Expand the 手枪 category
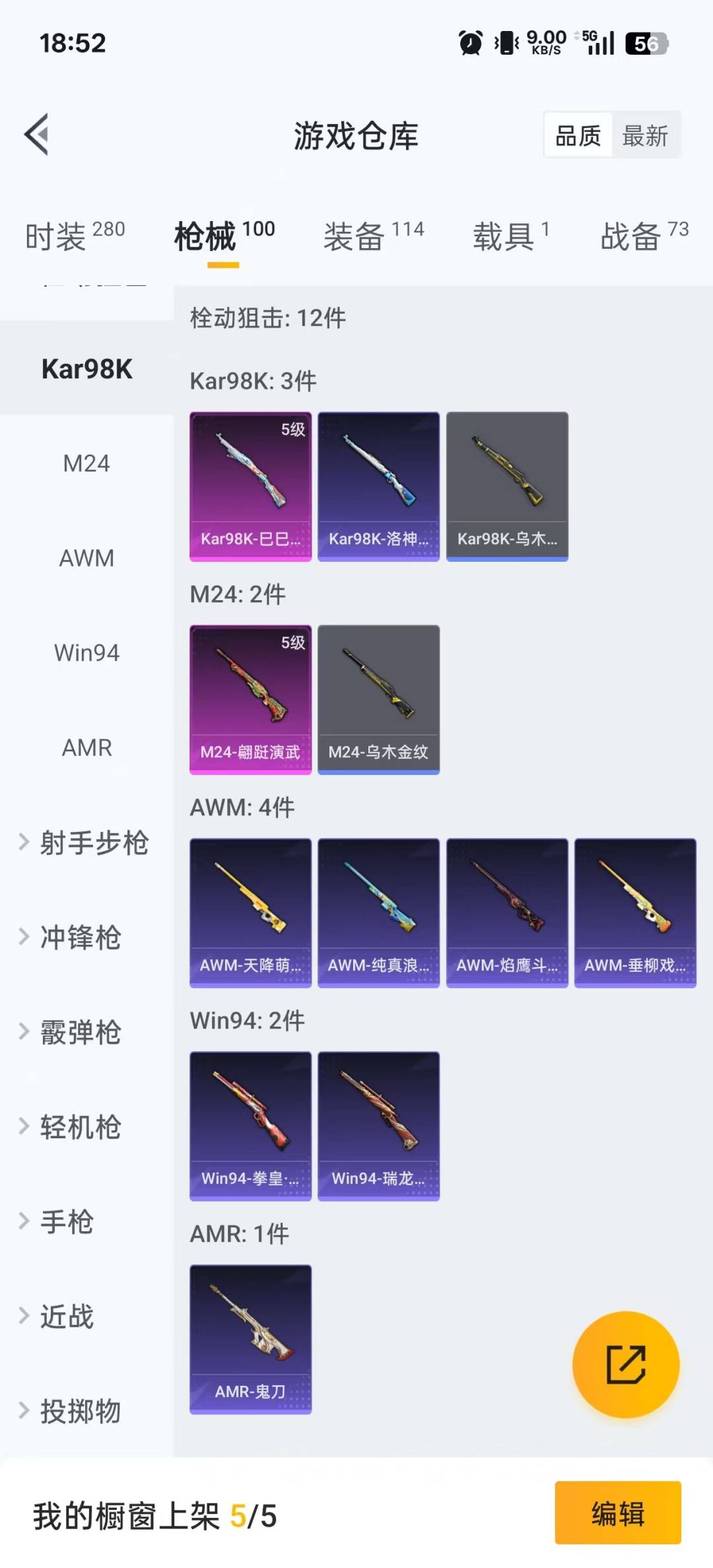 [x=66, y=1221]
